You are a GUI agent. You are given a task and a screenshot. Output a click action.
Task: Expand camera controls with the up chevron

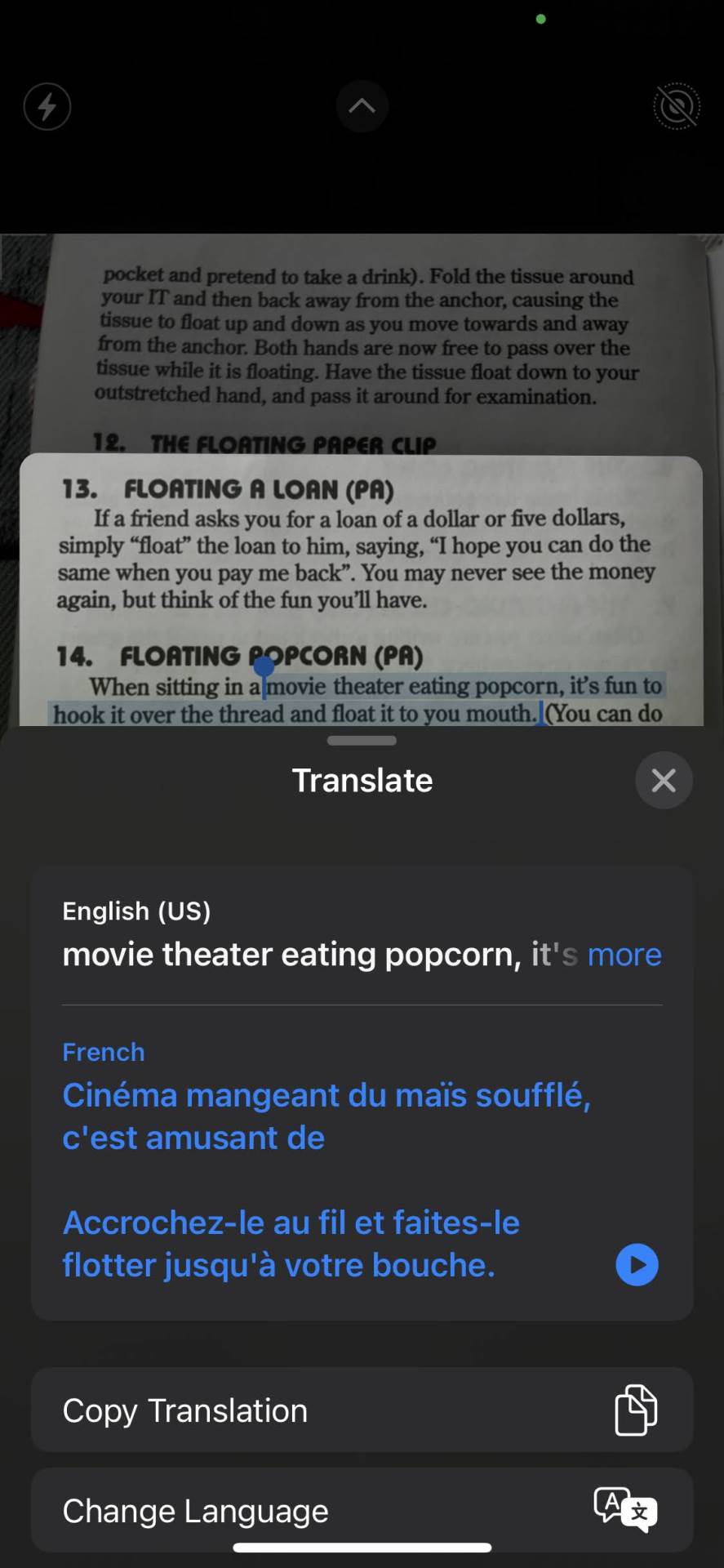[362, 106]
